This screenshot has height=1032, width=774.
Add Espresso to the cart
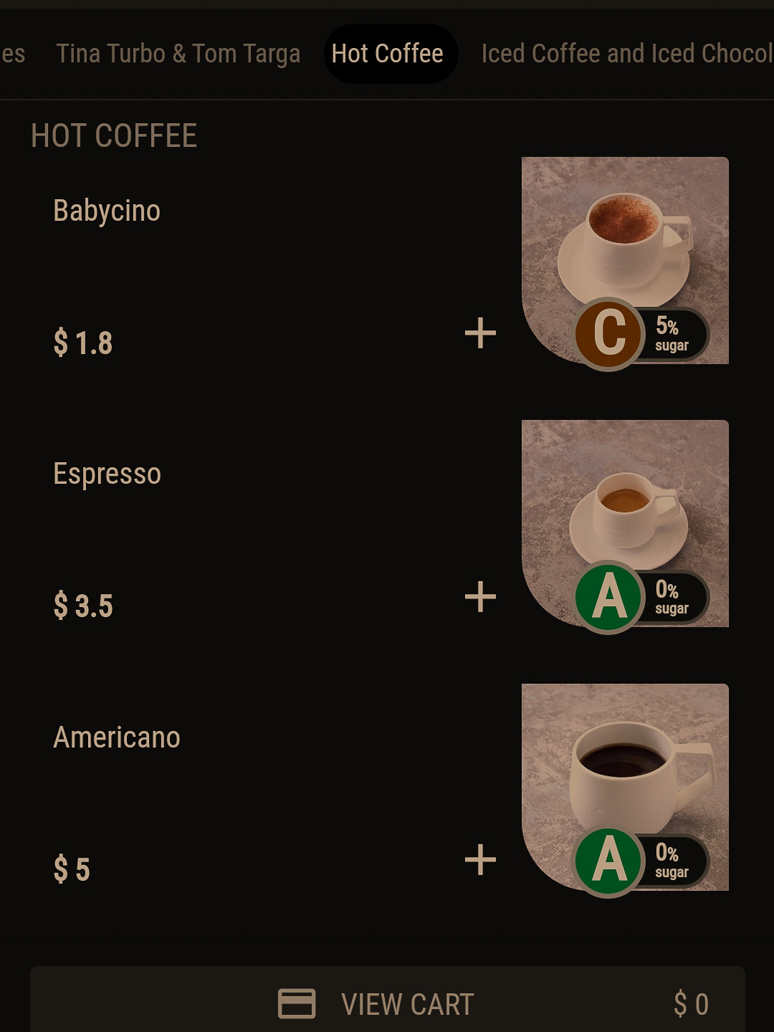coord(480,597)
